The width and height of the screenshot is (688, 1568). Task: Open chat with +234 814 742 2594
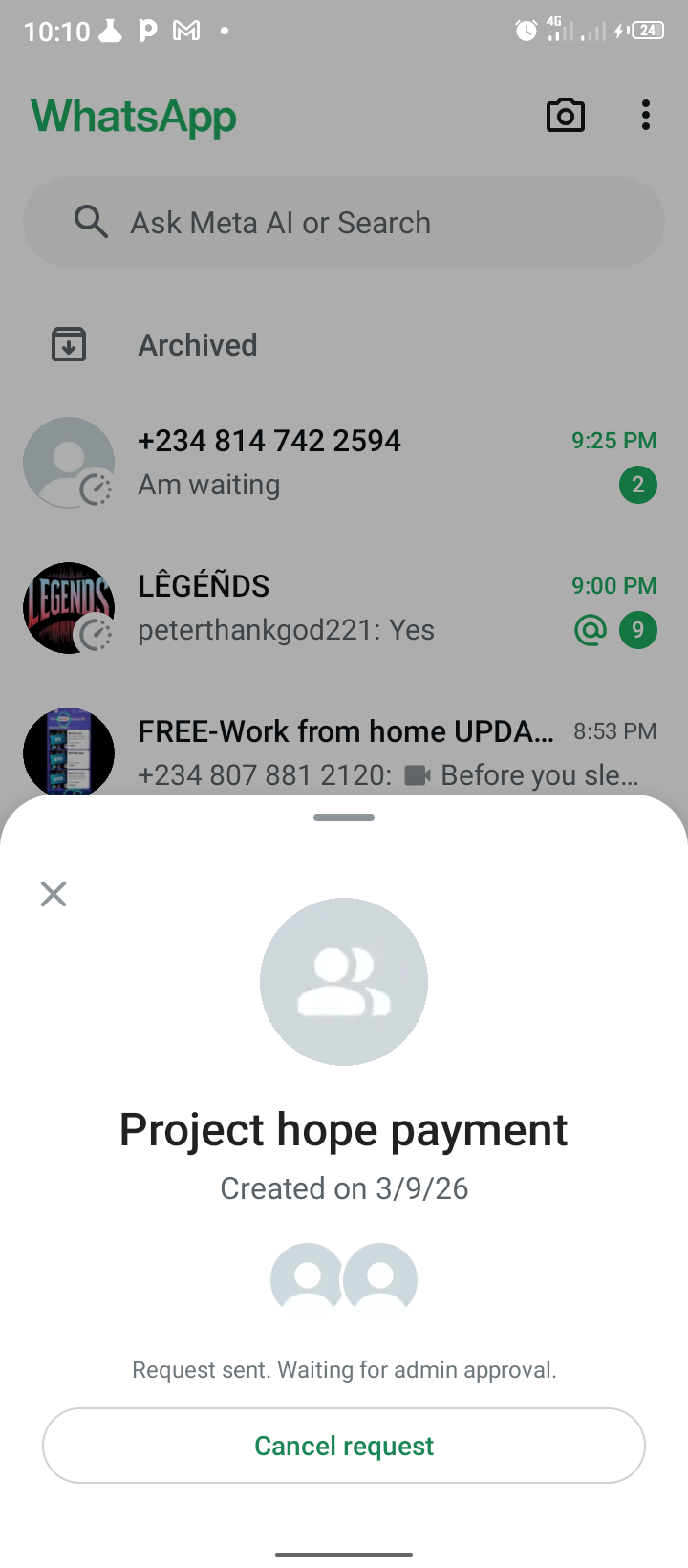(x=344, y=463)
